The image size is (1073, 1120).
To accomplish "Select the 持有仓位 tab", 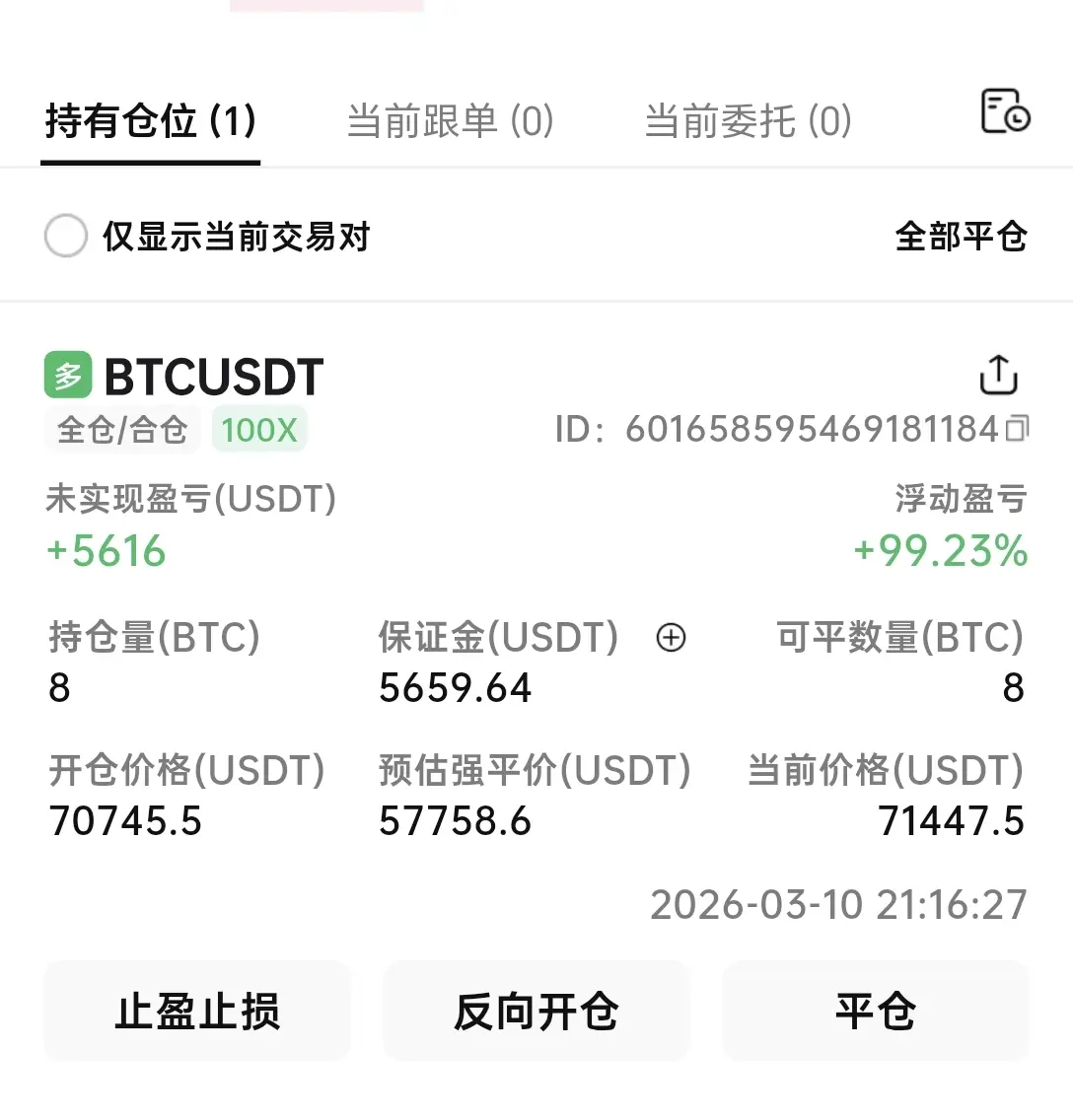I will [x=151, y=122].
